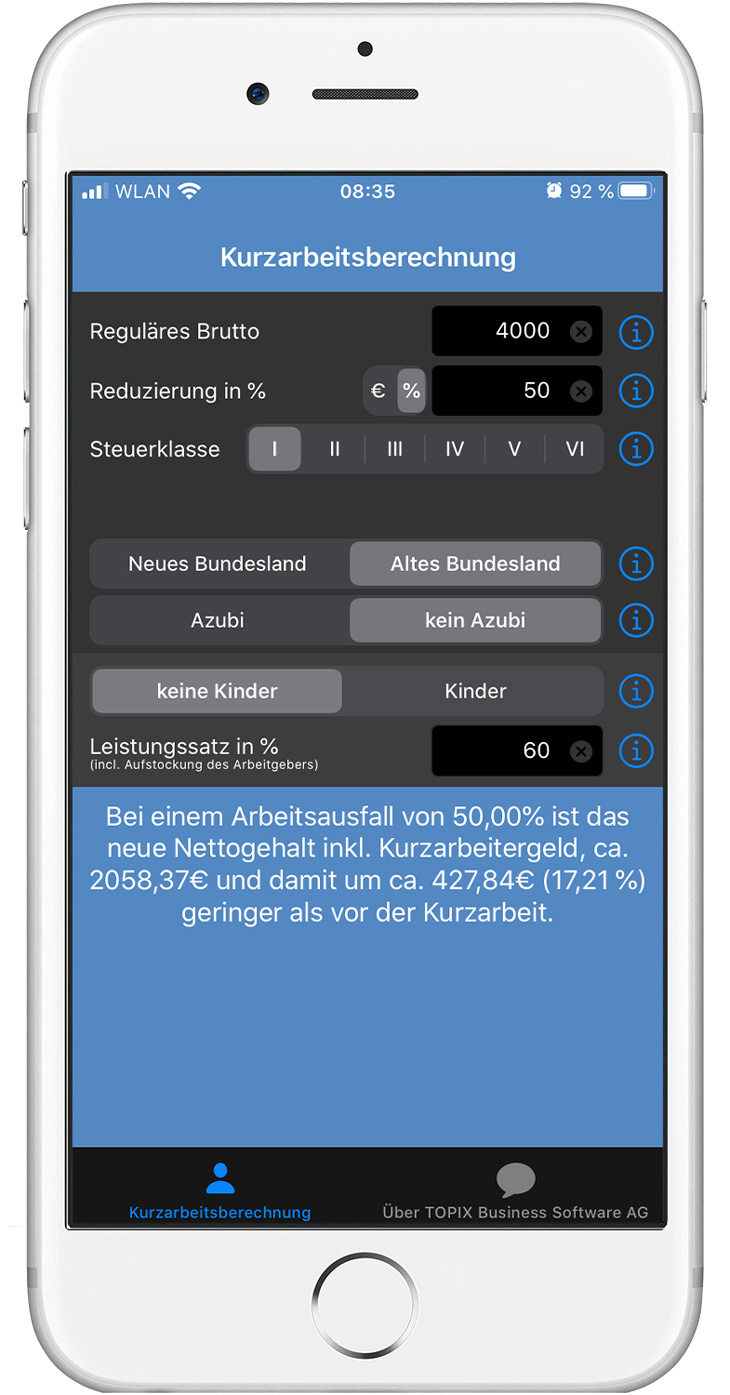
Task: Clear the Reguläres Brutto field
Action: pos(581,332)
